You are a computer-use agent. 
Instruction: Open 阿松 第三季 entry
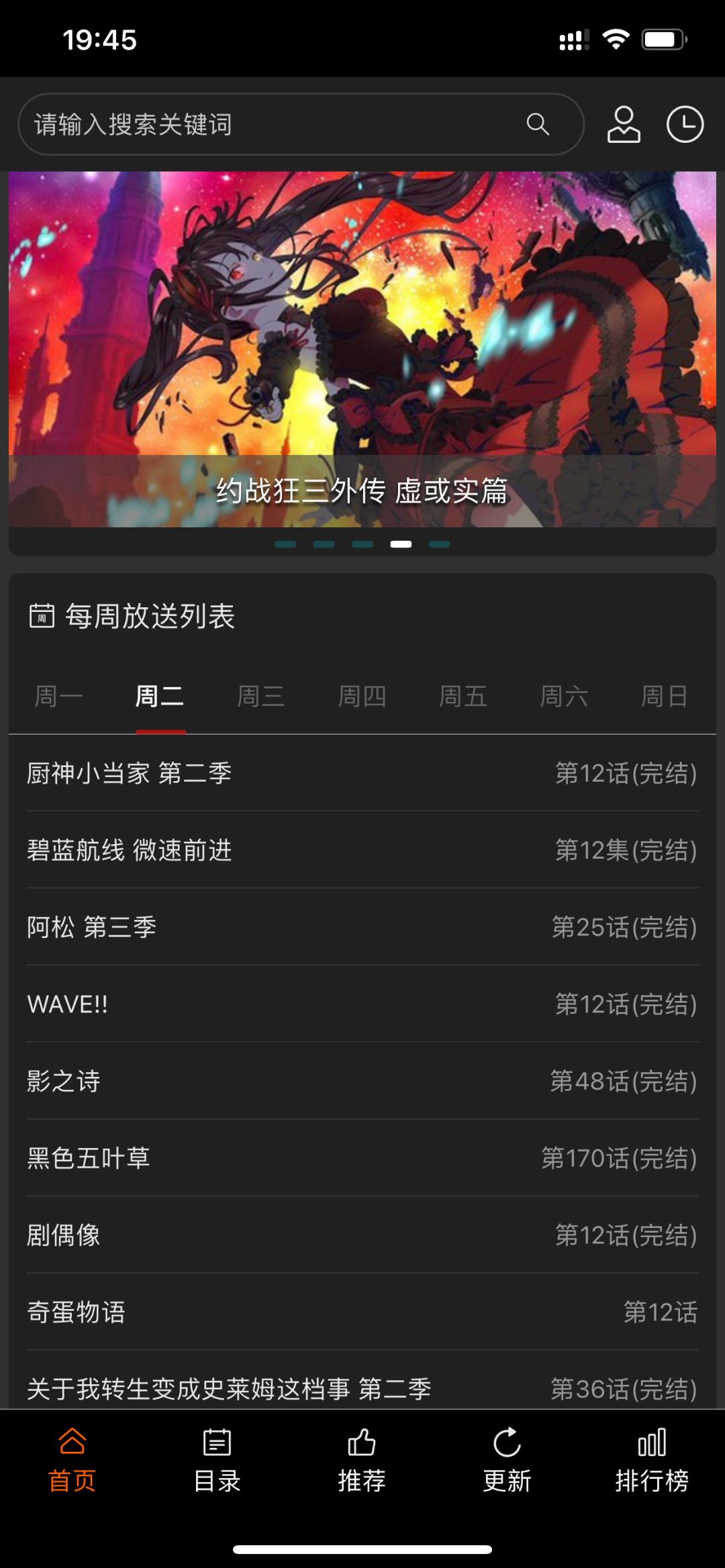click(x=362, y=928)
